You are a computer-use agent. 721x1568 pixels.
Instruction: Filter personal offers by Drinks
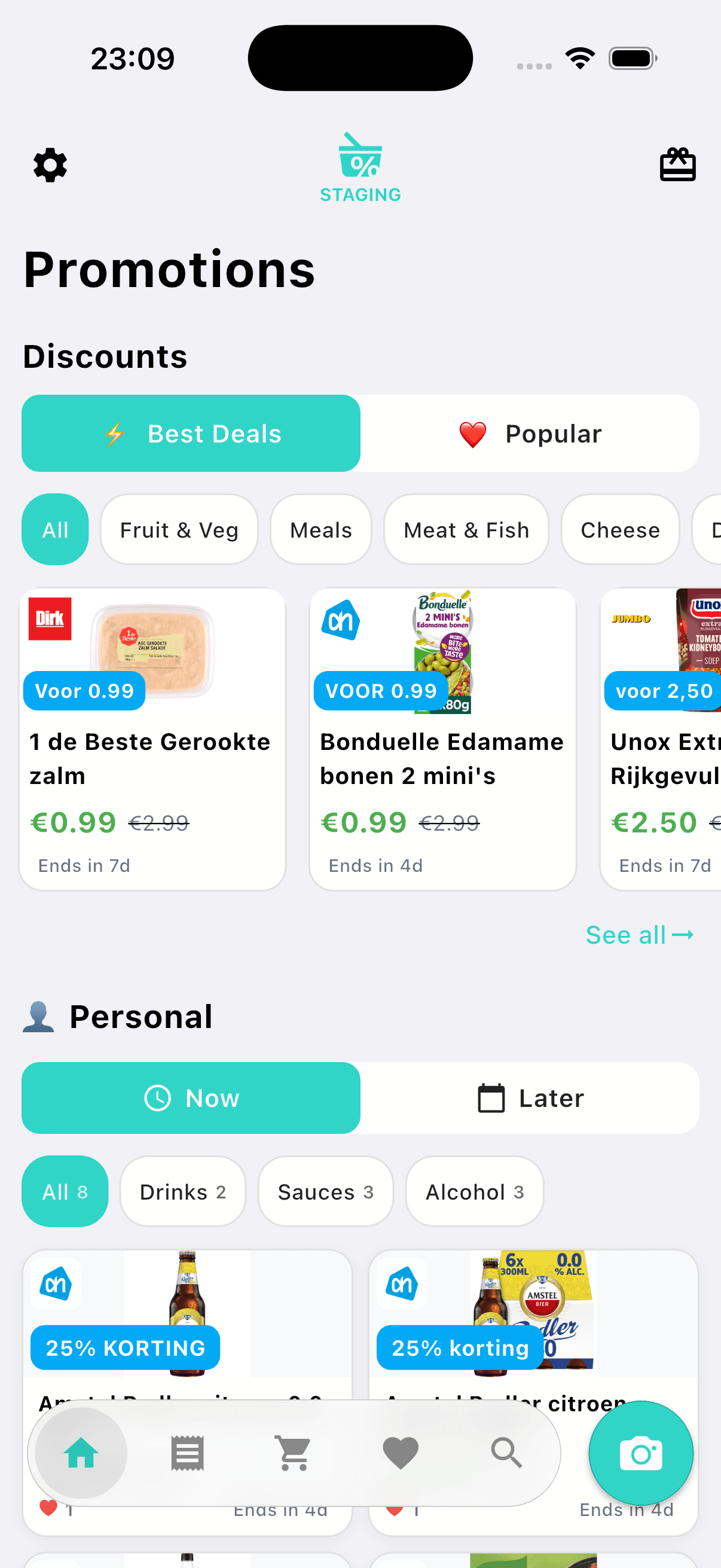click(x=182, y=1192)
